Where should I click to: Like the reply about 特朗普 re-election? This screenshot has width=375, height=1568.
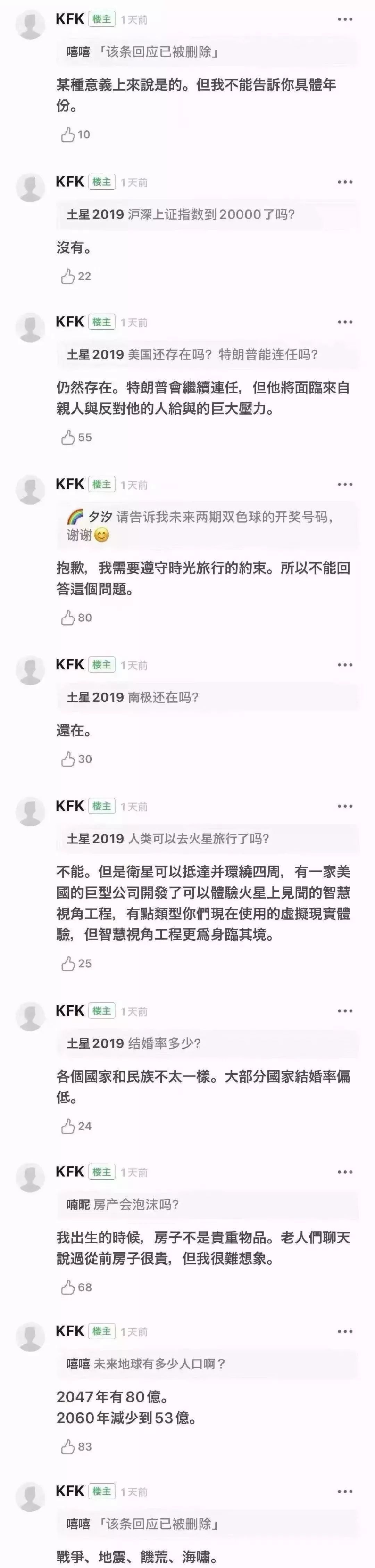[x=68, y=437]
